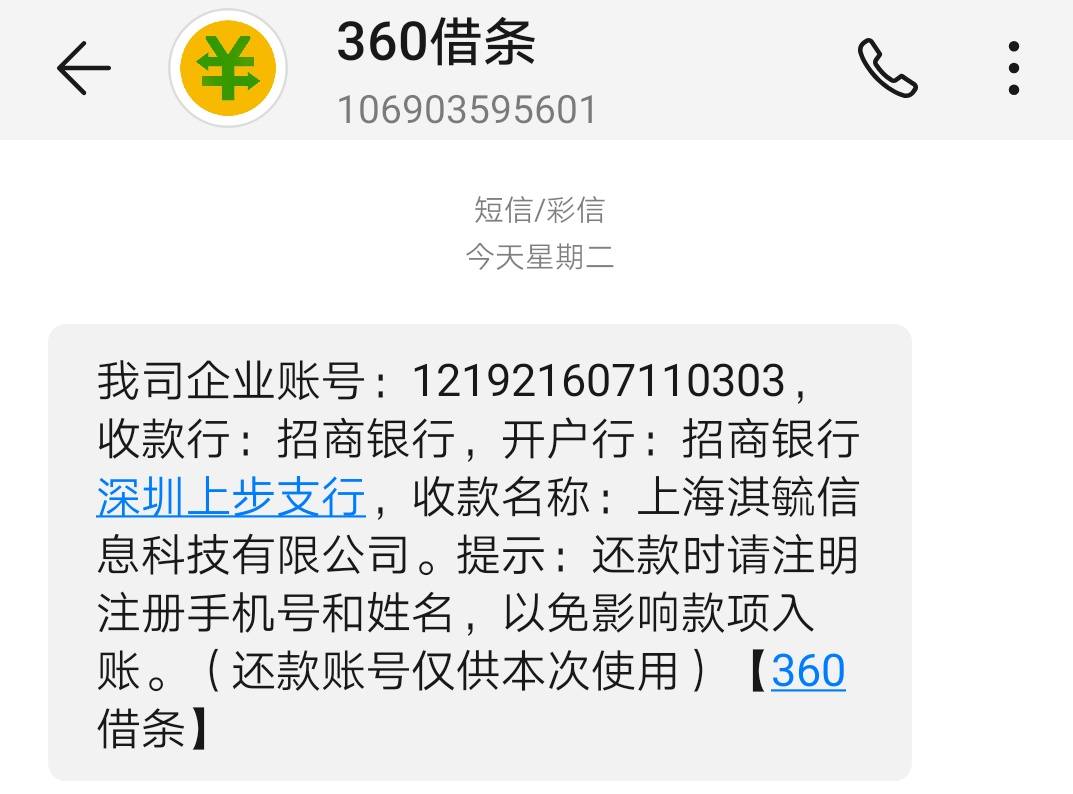Open the three-dot overflow menu
This screenshot has height=794, width=1073.
click(1013, 69)
